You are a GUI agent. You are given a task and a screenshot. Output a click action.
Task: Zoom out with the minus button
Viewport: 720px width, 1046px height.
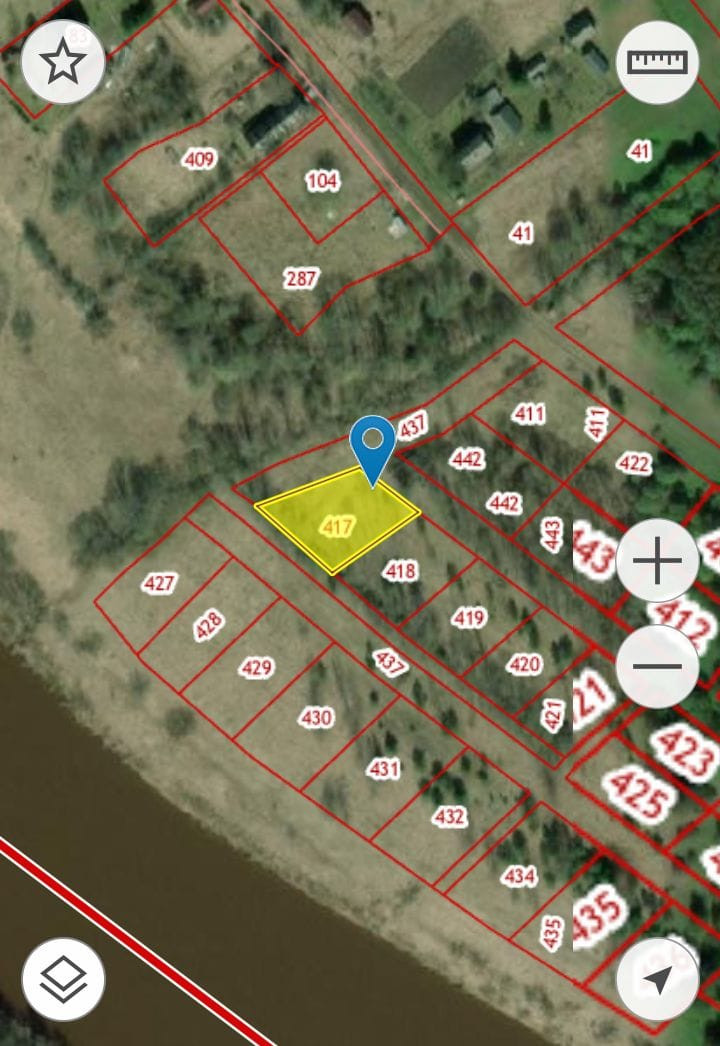[658, 665]
